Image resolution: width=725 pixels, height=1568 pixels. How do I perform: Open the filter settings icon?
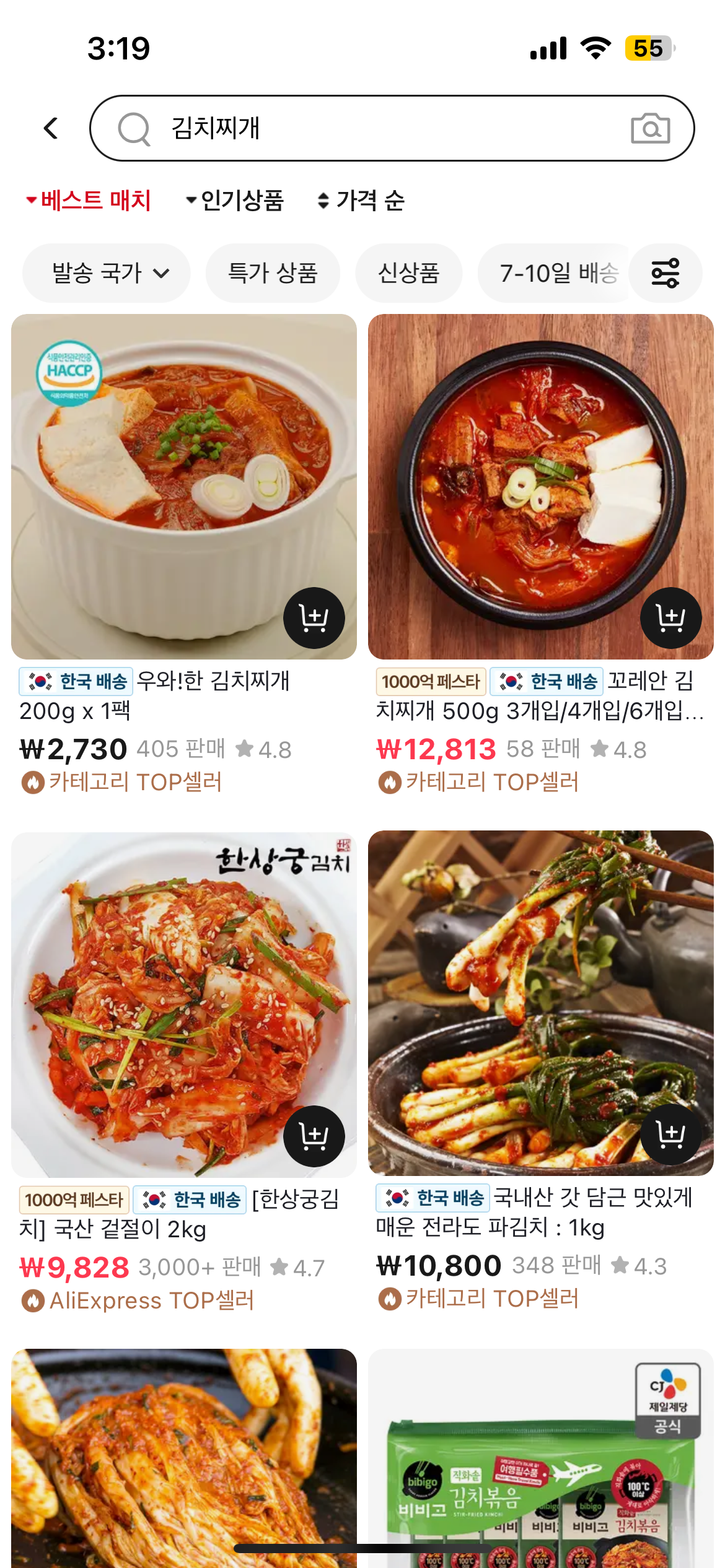666,273
